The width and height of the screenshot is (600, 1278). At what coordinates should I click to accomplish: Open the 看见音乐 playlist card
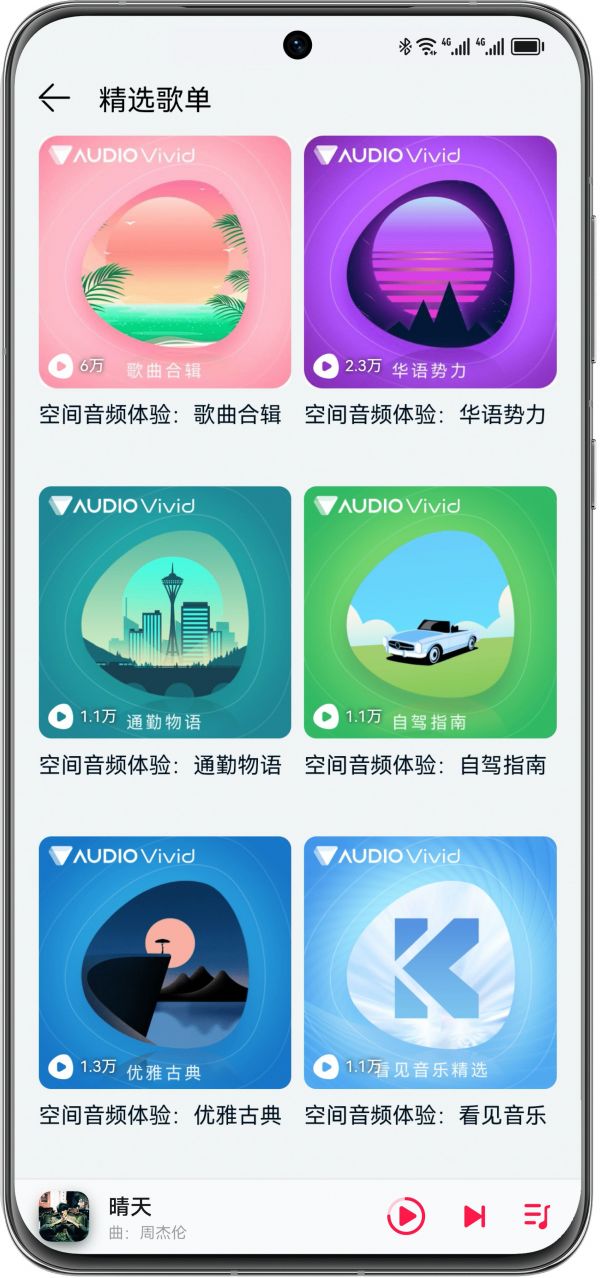click(430, 962)
